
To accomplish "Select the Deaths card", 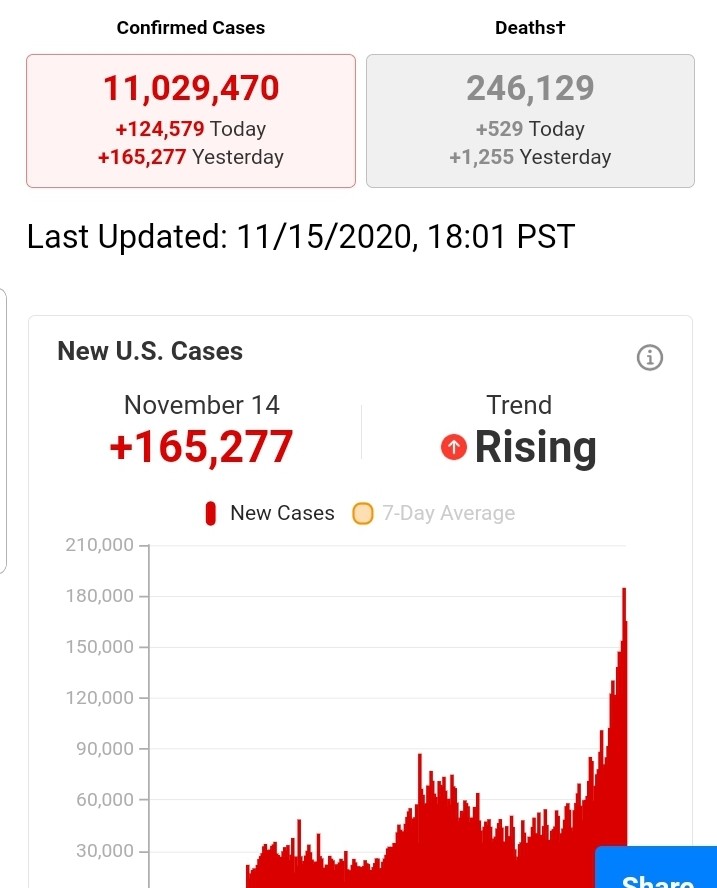I will pos(530,121).
